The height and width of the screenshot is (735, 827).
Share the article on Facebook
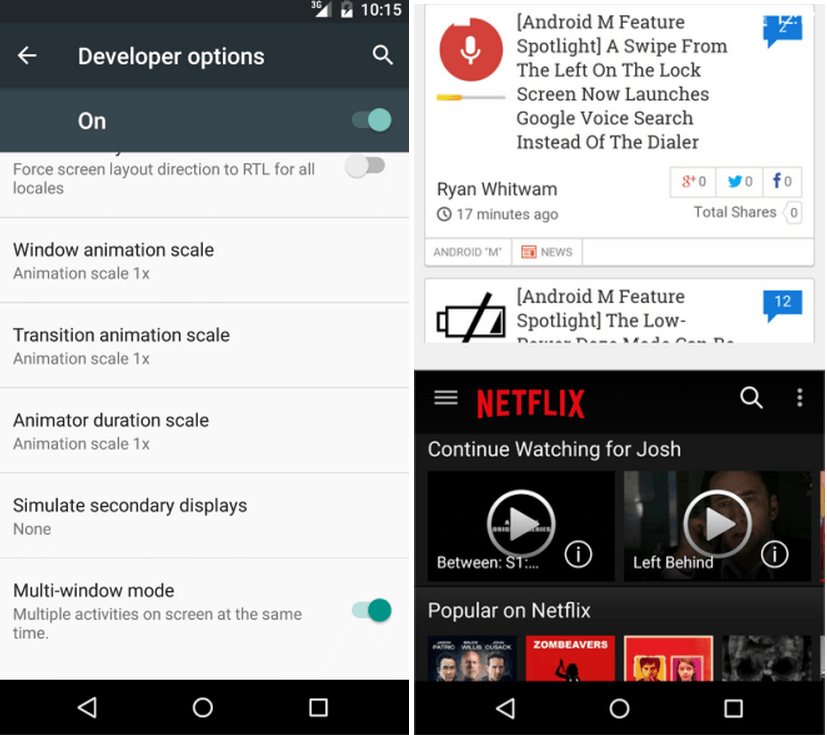pyautogui.click(x=783, y=182)
